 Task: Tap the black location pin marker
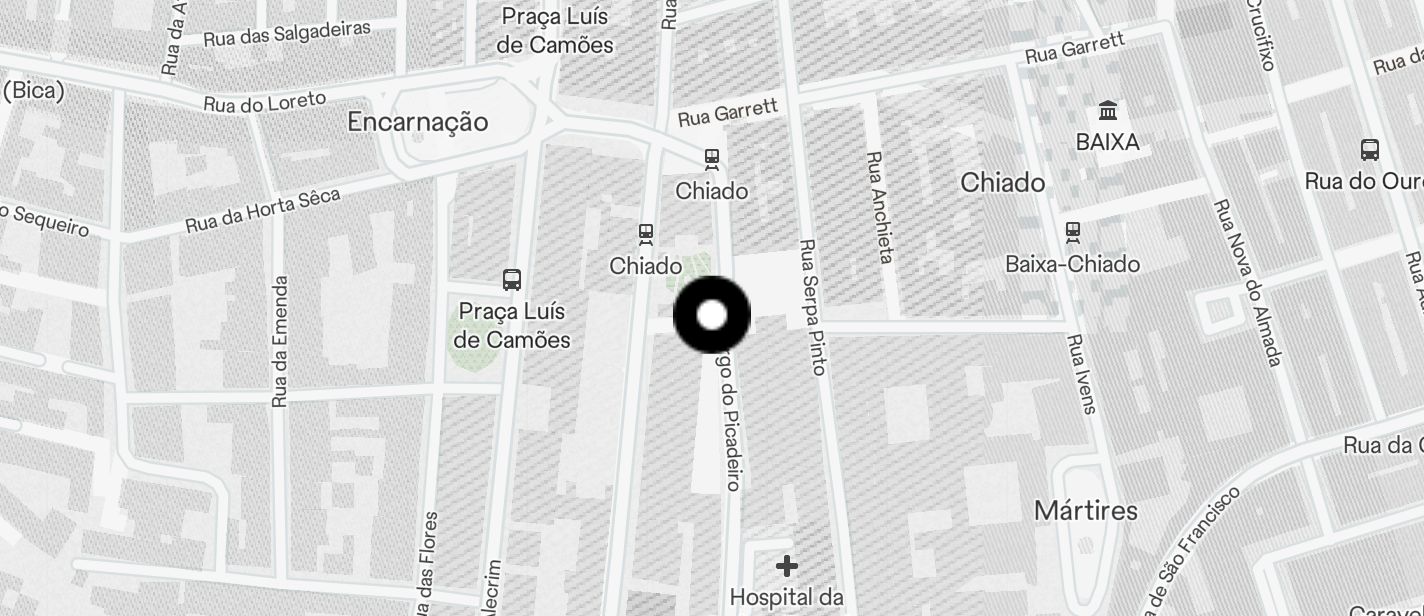[712, 316]
